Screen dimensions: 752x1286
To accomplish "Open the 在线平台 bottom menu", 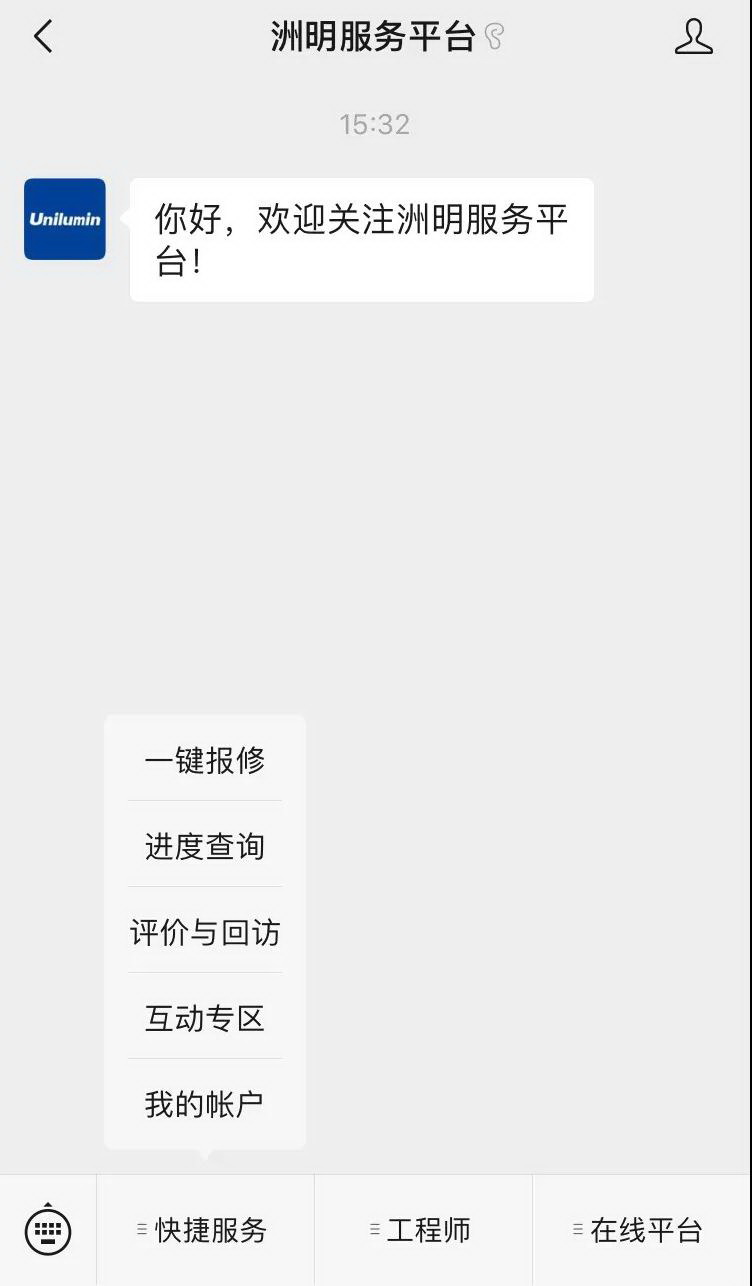I will pos(641,1230).
